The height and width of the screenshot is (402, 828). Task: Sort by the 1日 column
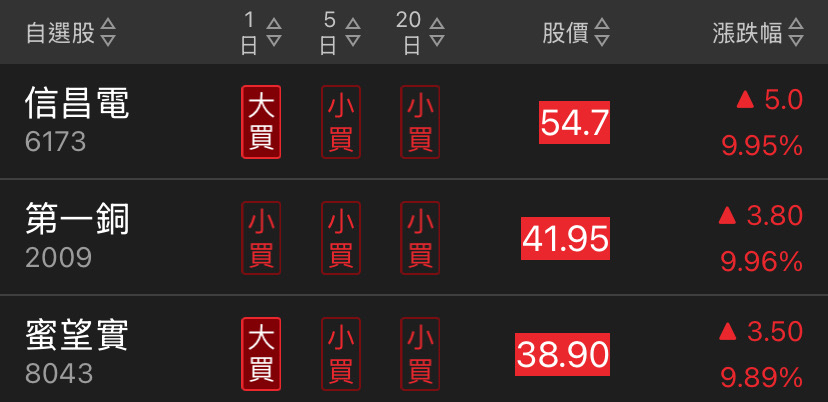pos(260,33)
